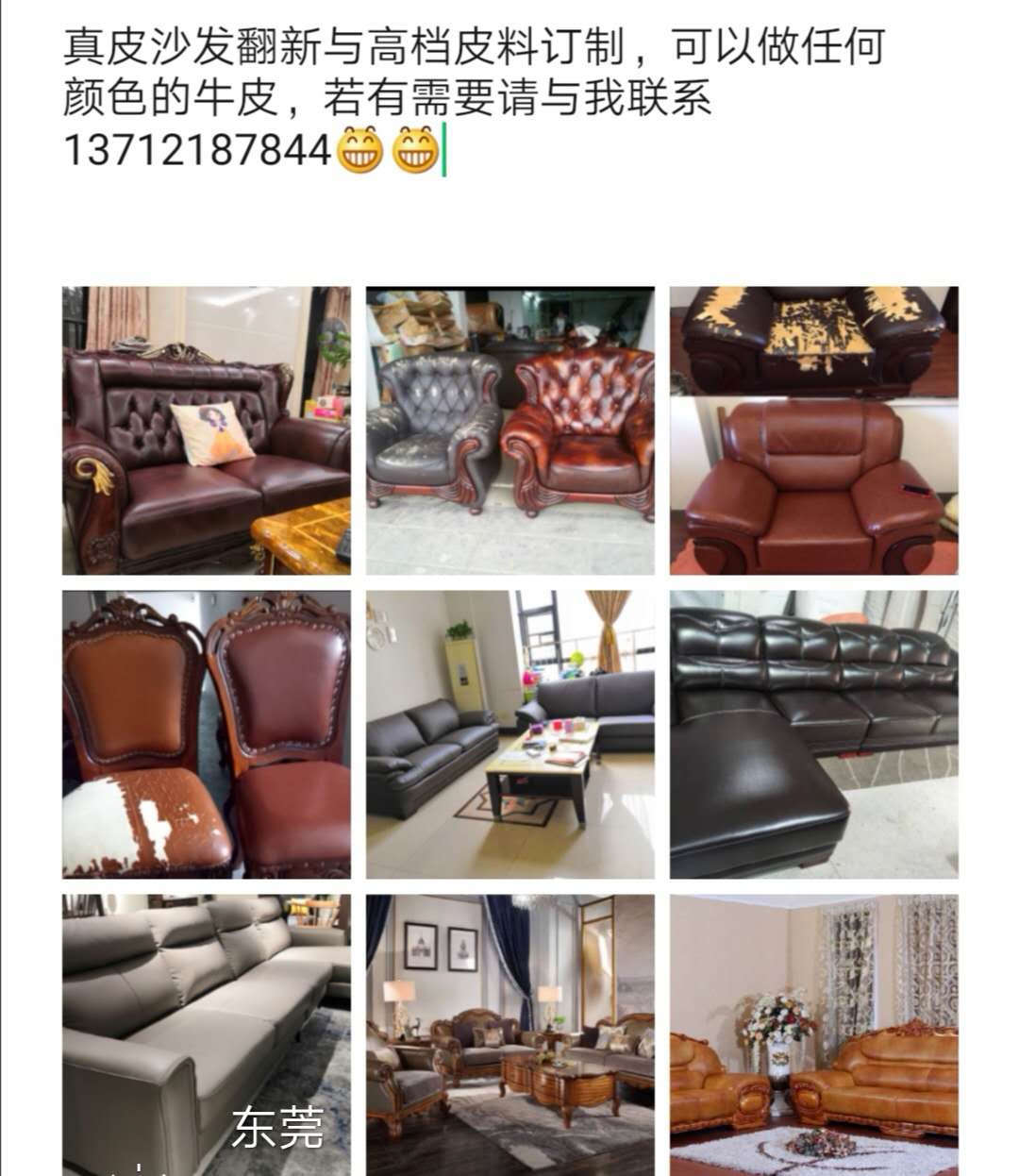Viewport: 1019px width, 1176px height.
Task: Open the two carved dining chairs photo
Action: tap(206, 734)
